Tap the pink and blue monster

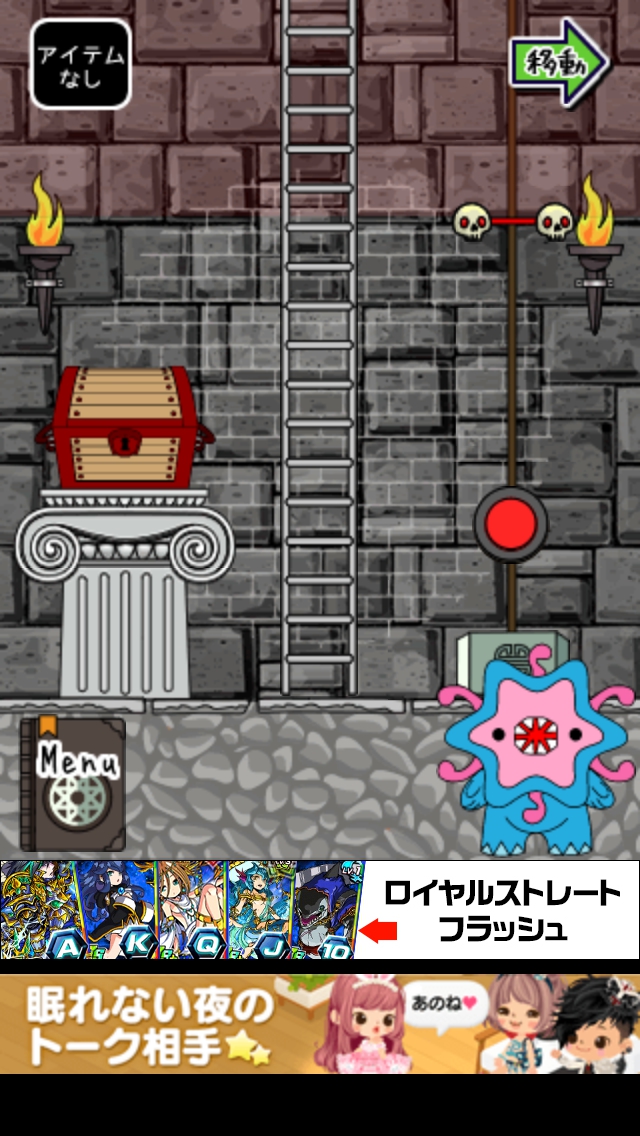pyautogui.click(x=537, y=746)
